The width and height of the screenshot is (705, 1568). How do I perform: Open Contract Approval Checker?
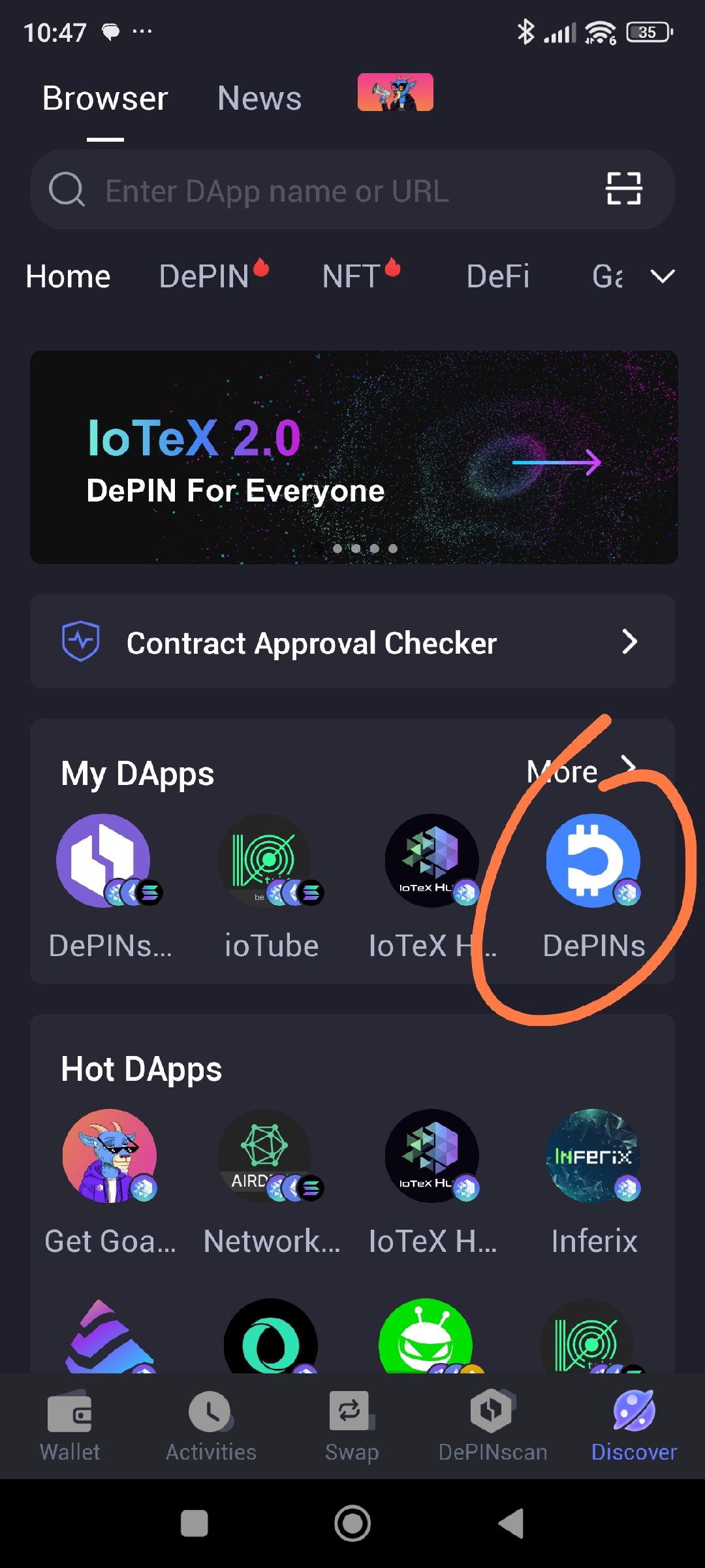(x=352, y=642)
